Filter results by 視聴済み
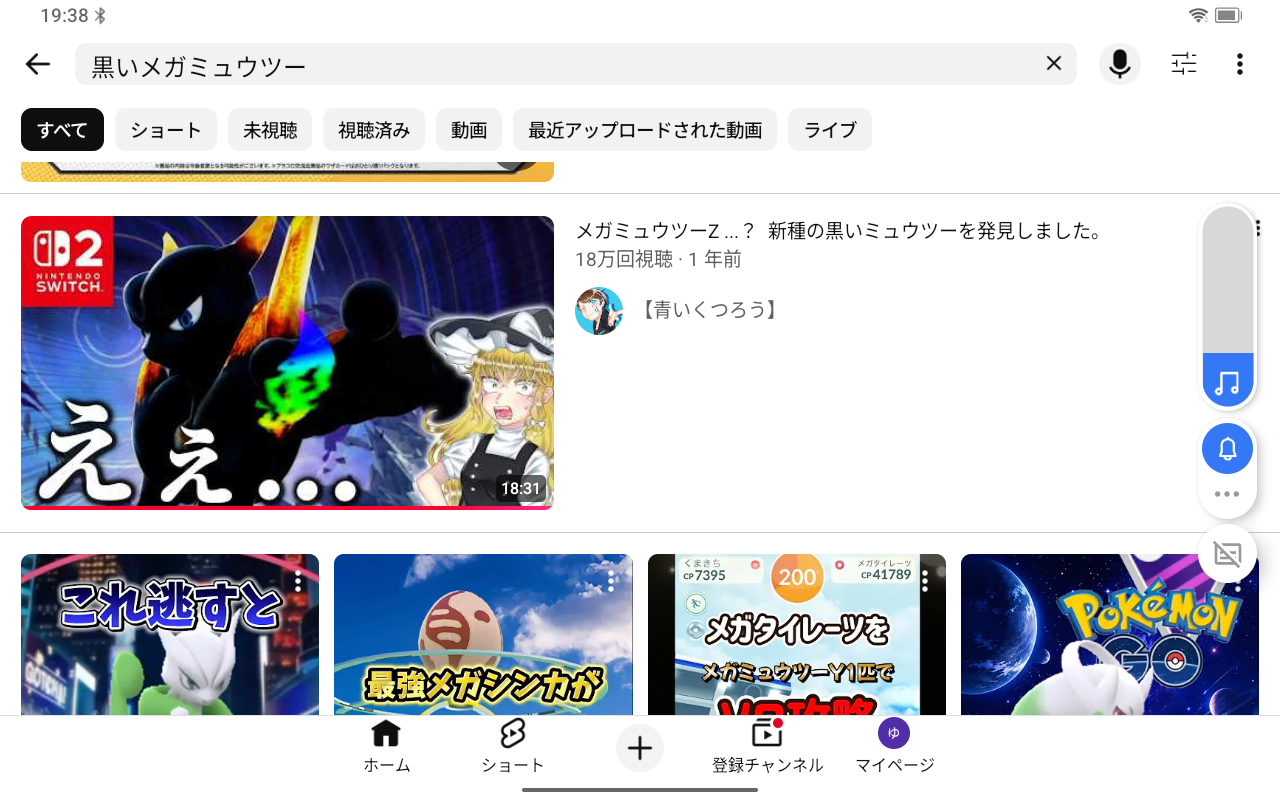This screenshot has height=800, width=1280. (374, 130)
